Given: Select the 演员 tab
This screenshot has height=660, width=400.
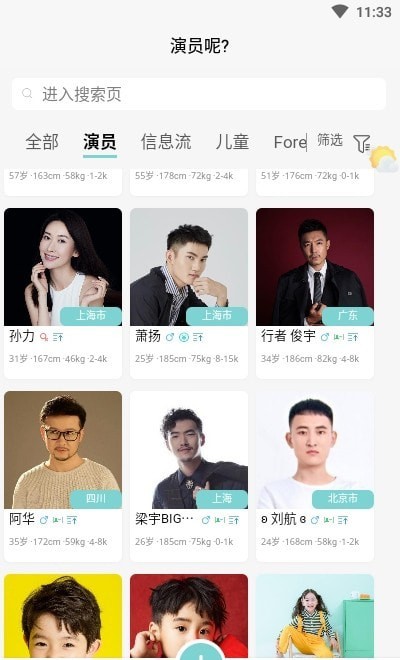Looking at the screenshot, I should (x=100, y=142).
